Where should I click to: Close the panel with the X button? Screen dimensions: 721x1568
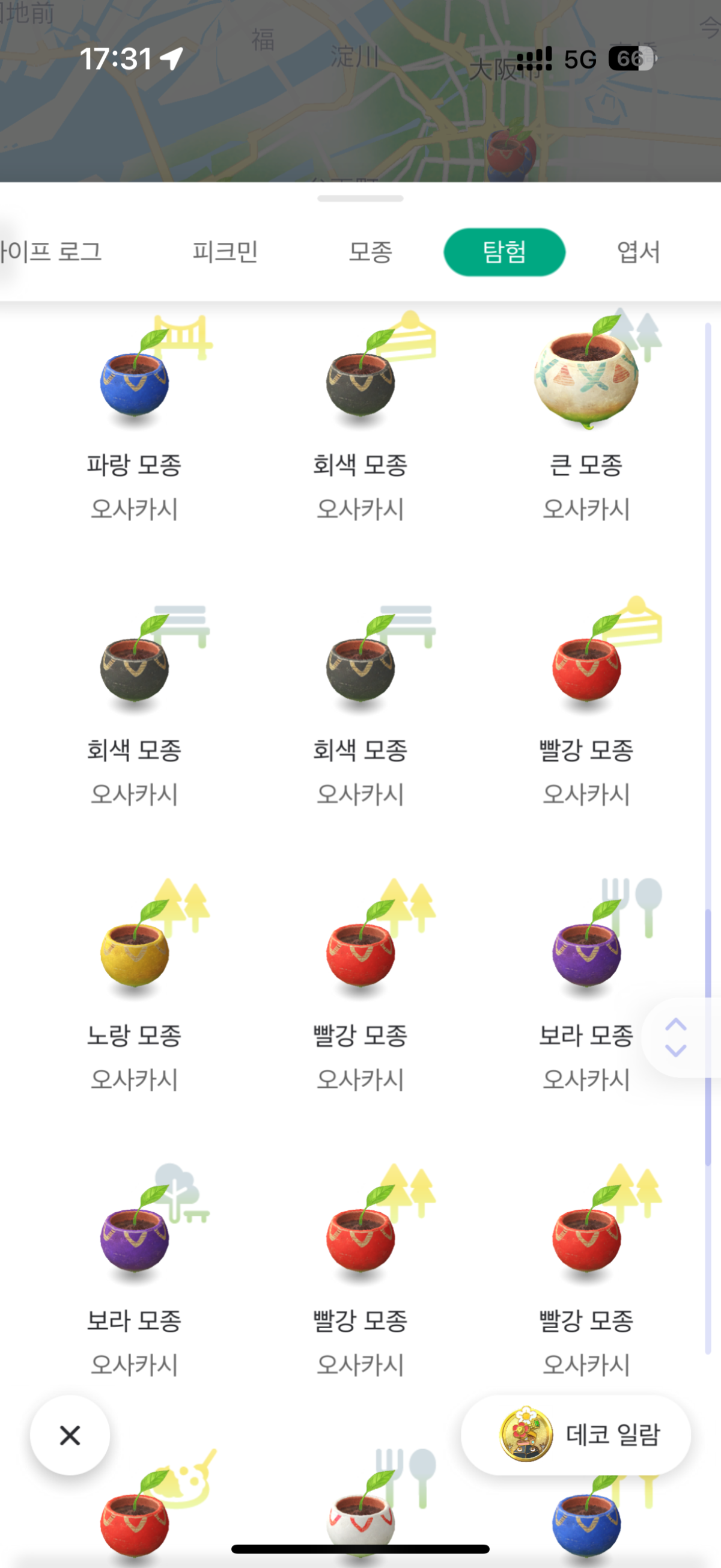70,1435
